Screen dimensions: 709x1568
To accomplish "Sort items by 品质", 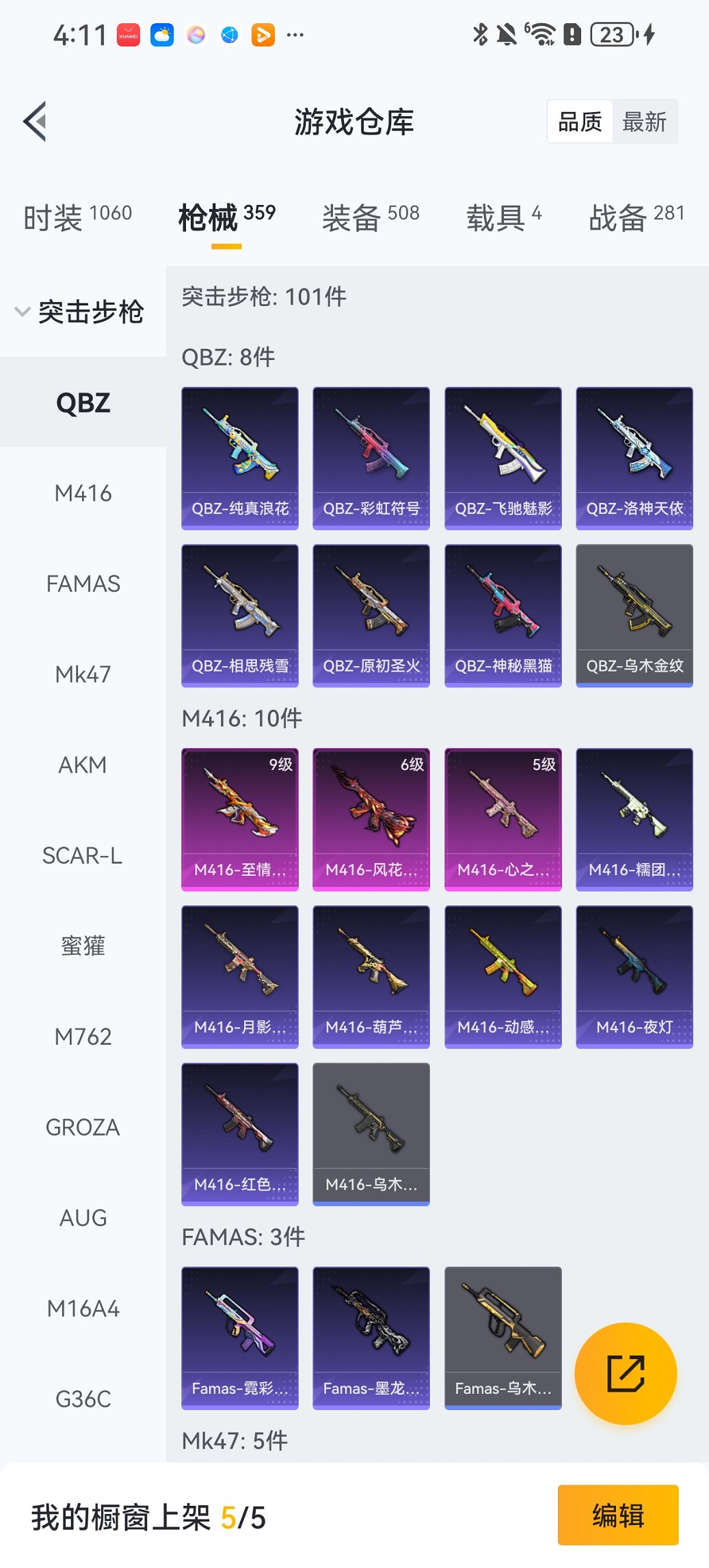I will (580, 122).
